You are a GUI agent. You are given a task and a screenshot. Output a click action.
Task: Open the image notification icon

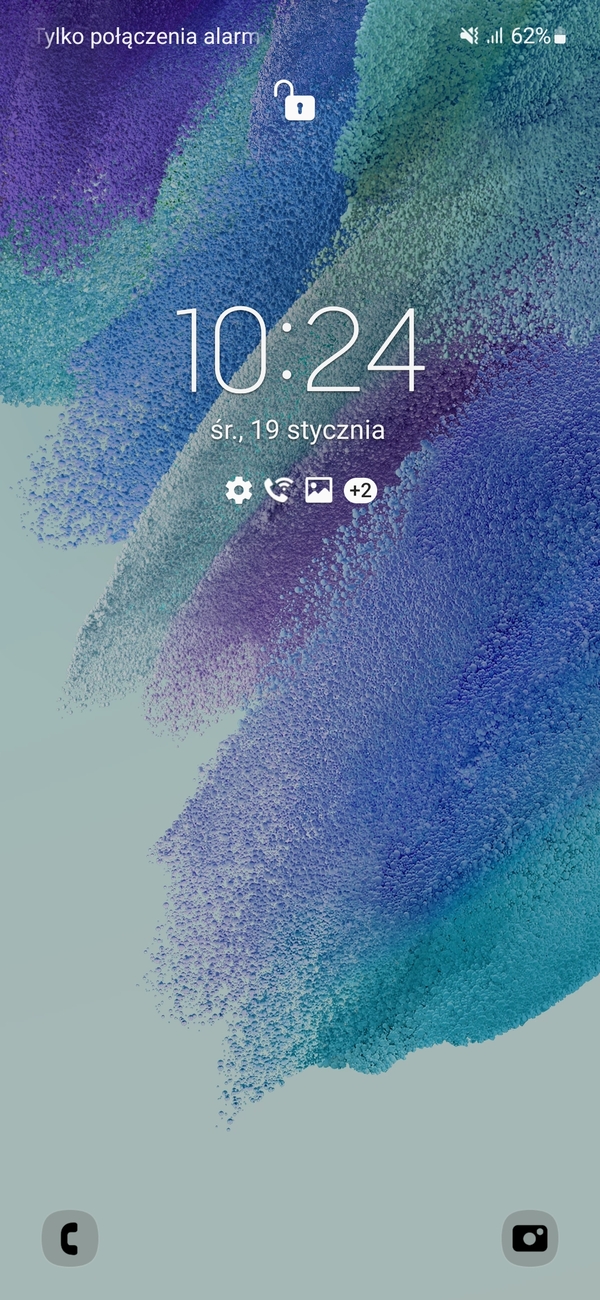pos(318,490)
